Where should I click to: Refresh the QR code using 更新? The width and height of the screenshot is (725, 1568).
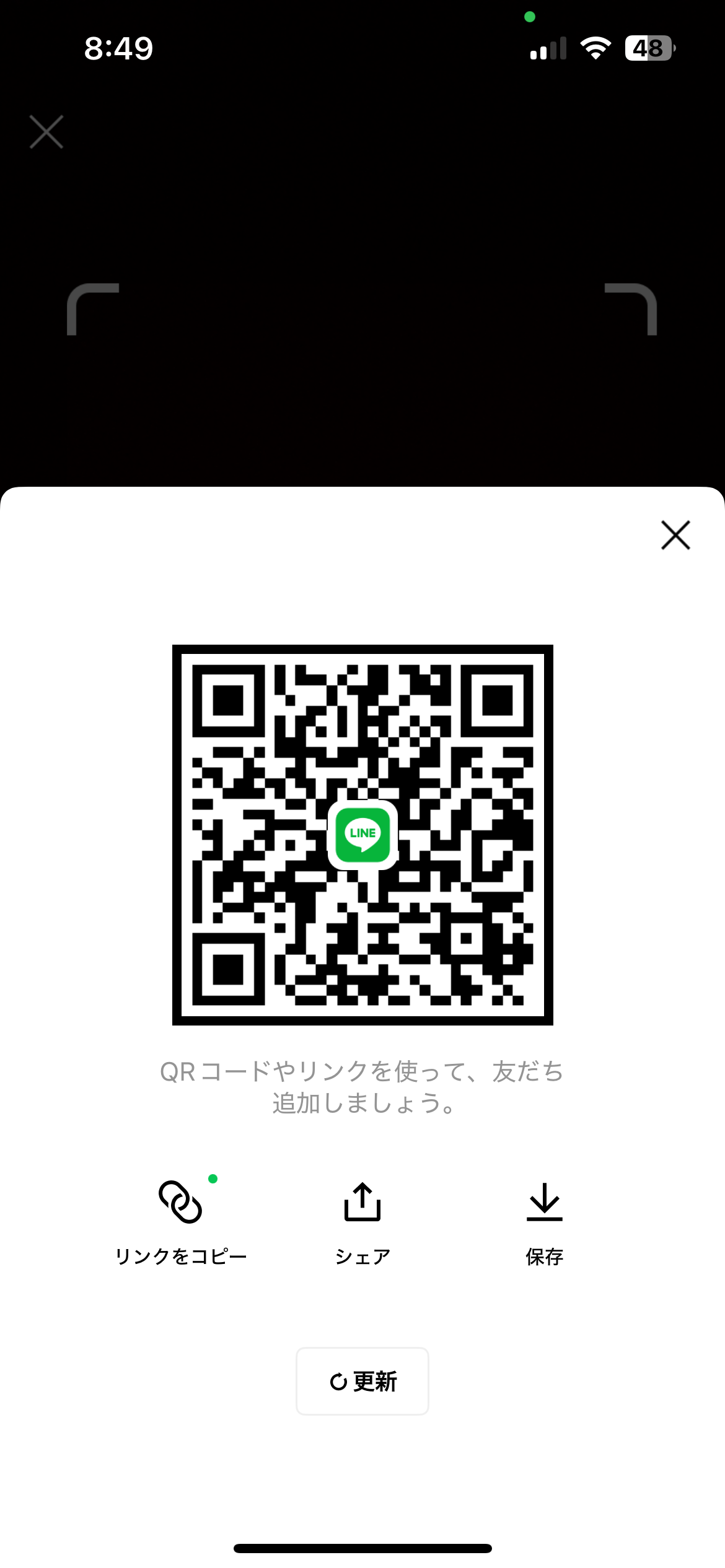[362, 1381]
